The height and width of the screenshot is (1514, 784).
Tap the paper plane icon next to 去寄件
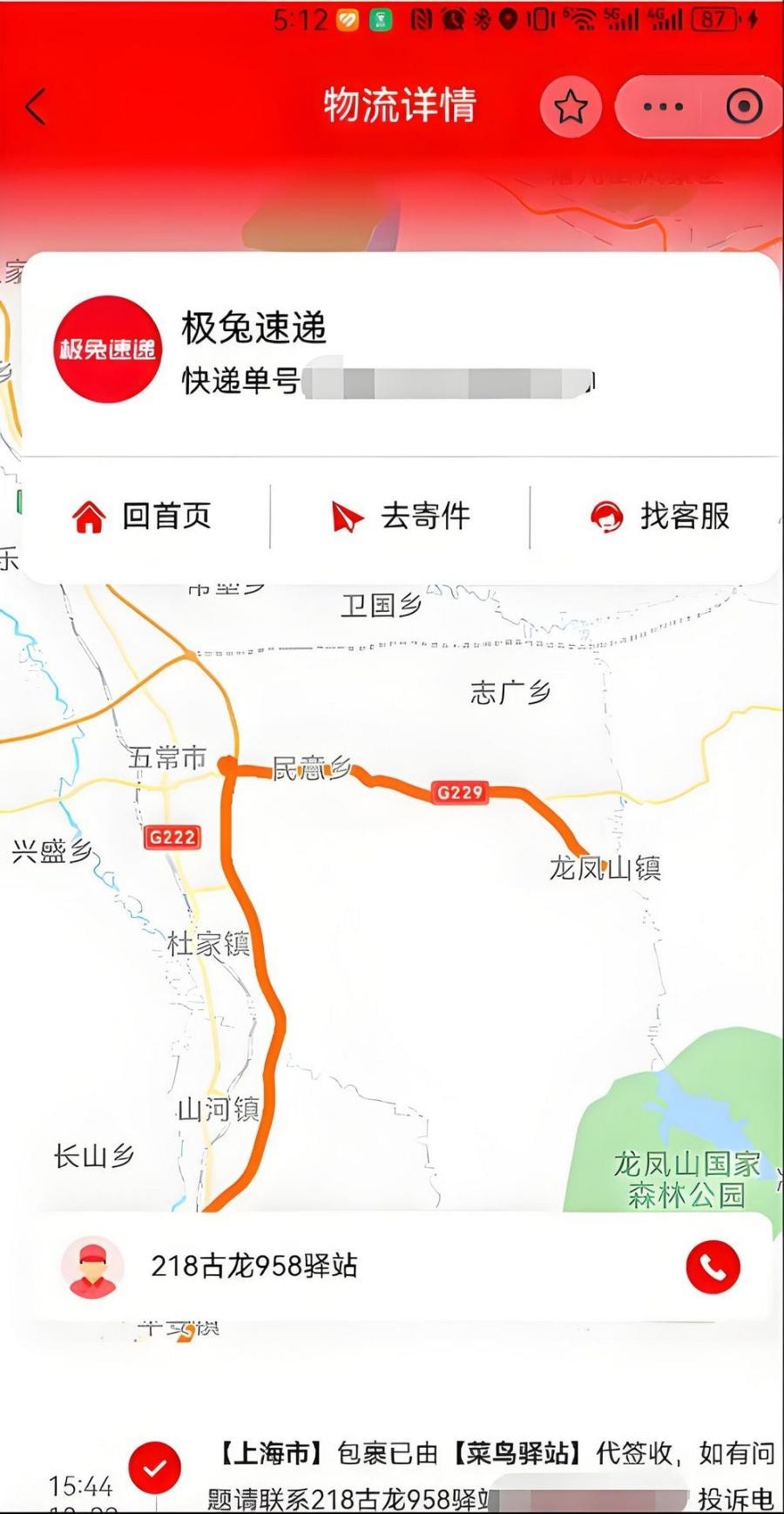click(344, 515)
